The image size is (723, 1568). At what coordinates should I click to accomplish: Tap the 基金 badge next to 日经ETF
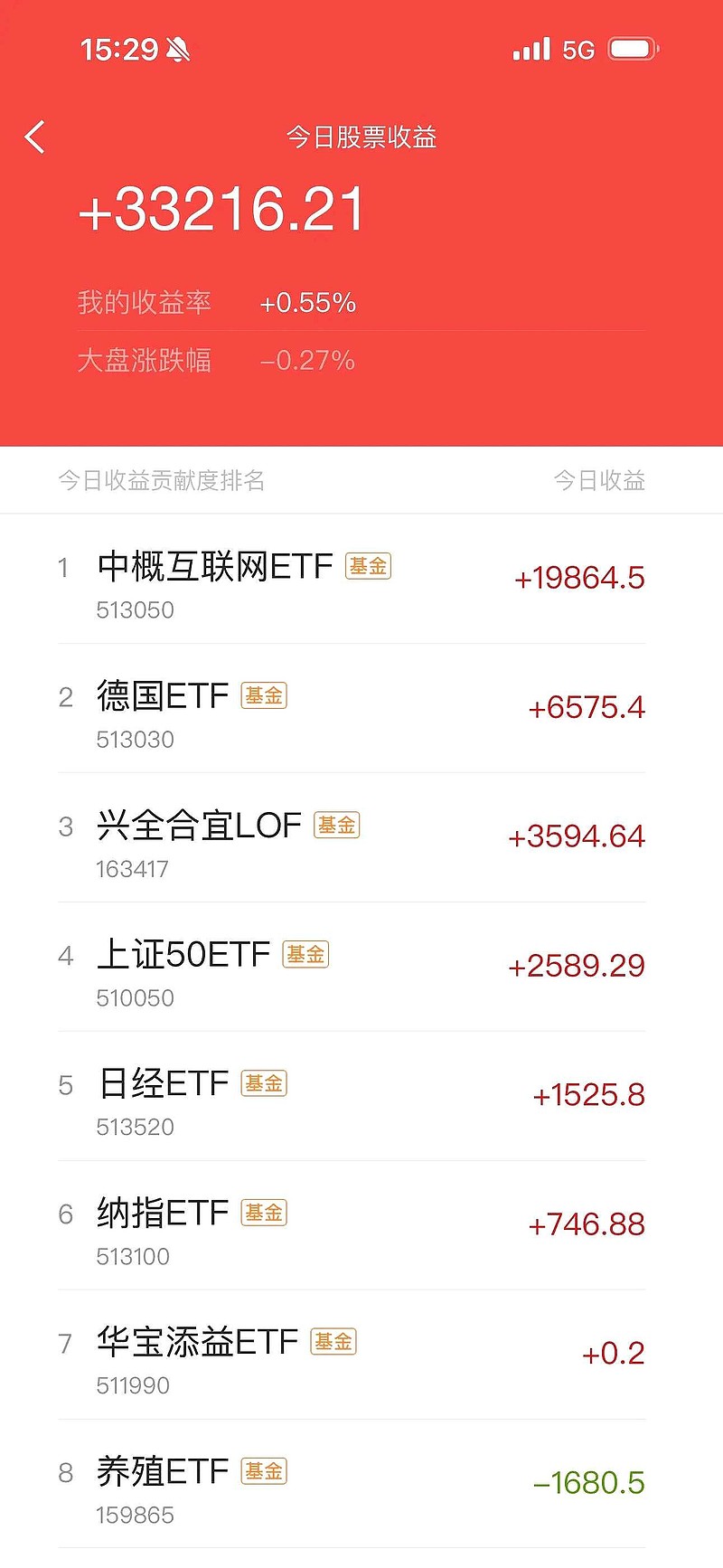point(264,1082)
